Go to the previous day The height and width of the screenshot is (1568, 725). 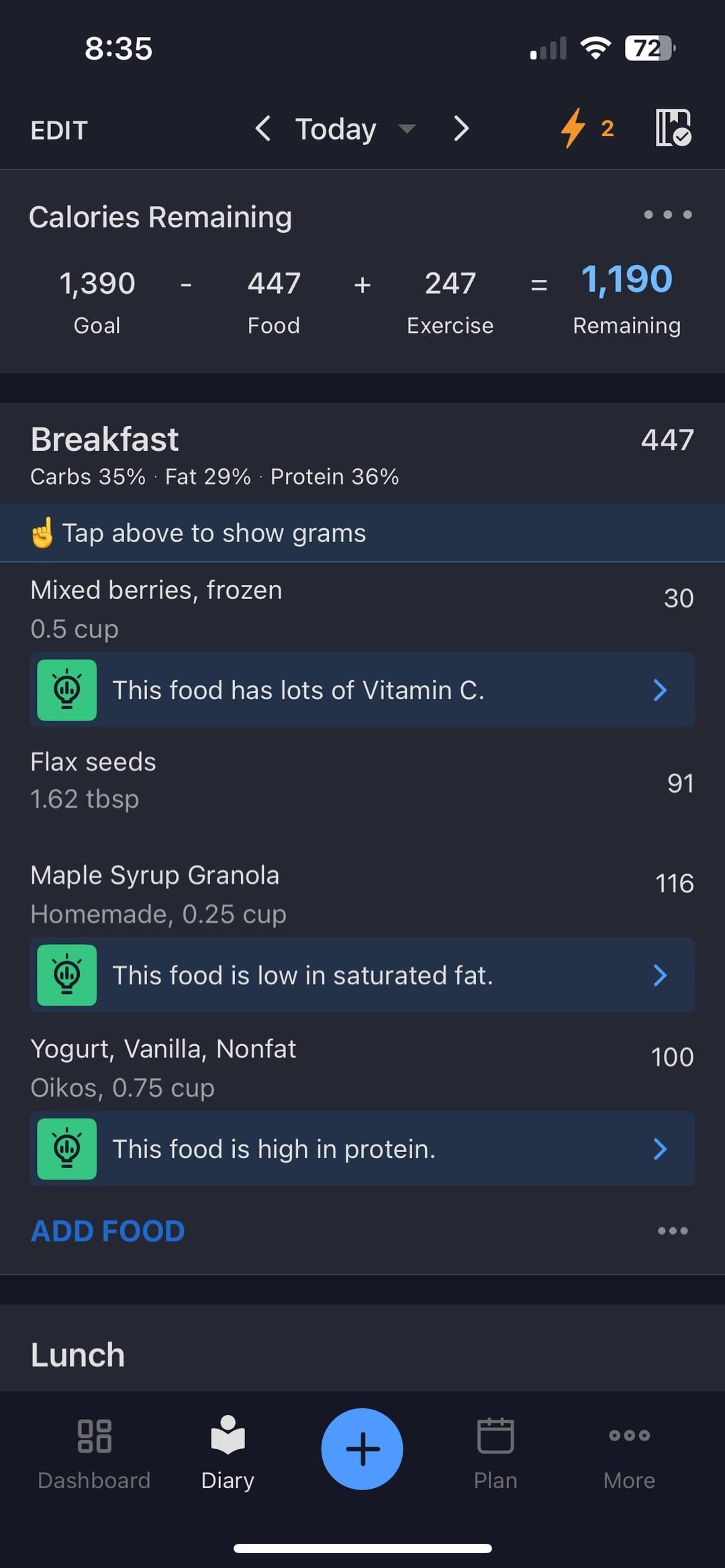263,128
